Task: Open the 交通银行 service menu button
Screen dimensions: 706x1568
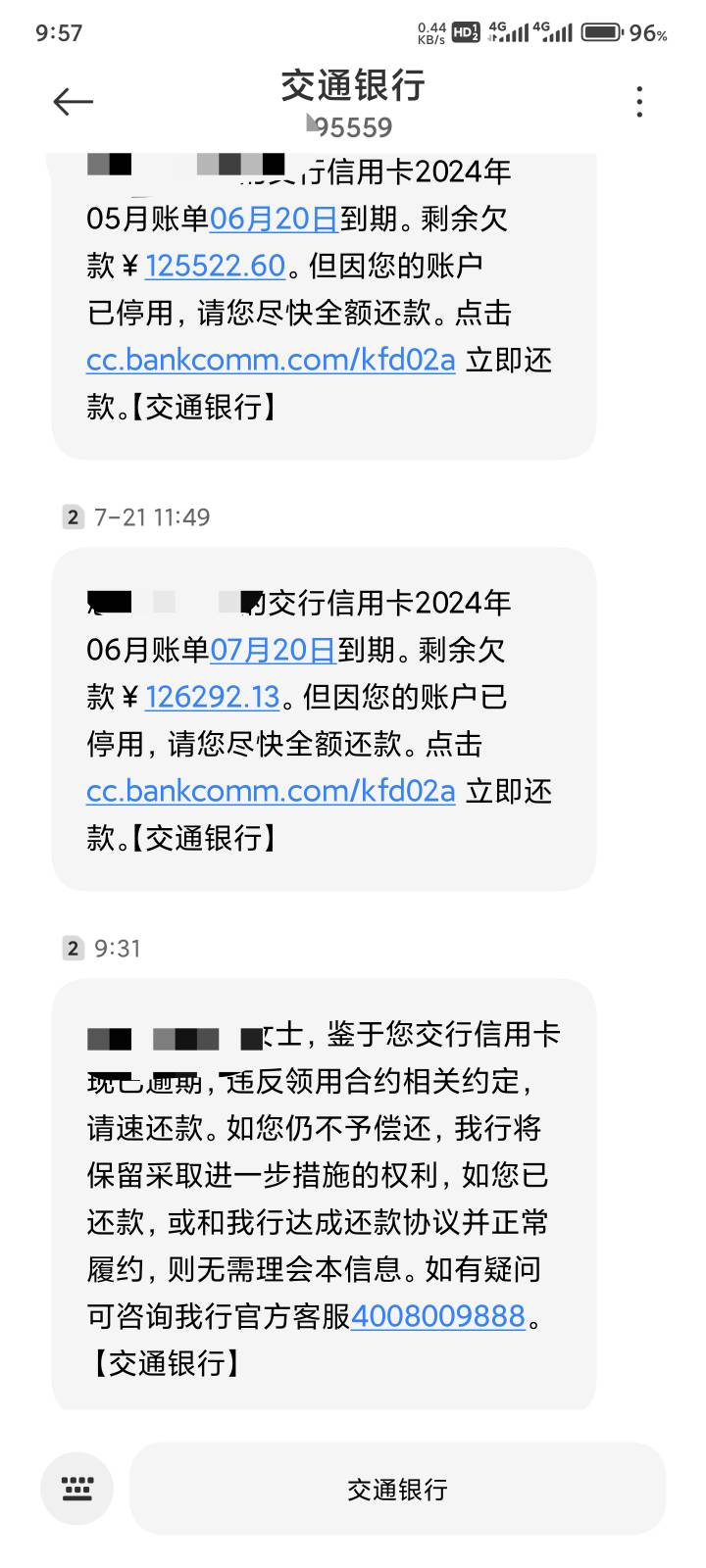Action: tap(397, 1489)
